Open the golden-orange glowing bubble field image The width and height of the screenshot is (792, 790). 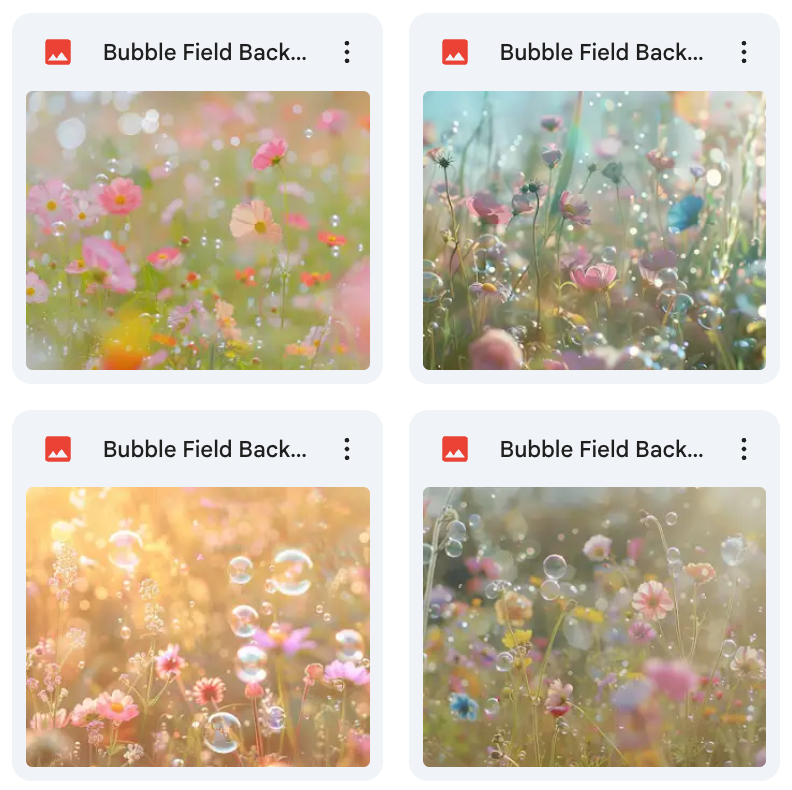point(198,627)
